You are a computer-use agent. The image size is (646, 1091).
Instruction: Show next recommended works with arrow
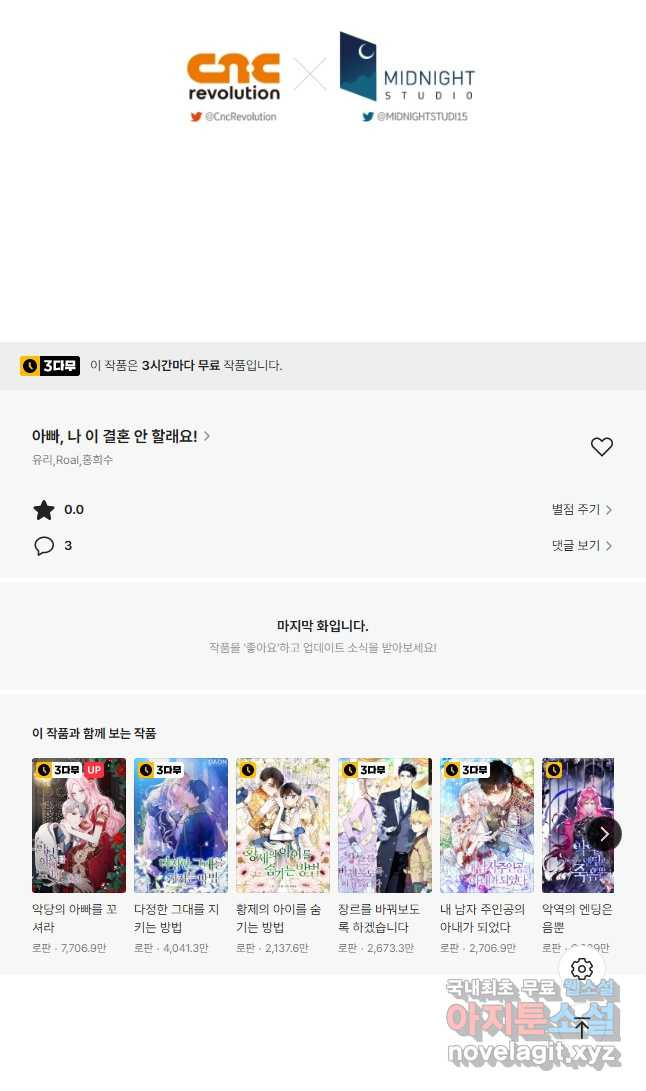click(604, 833)
